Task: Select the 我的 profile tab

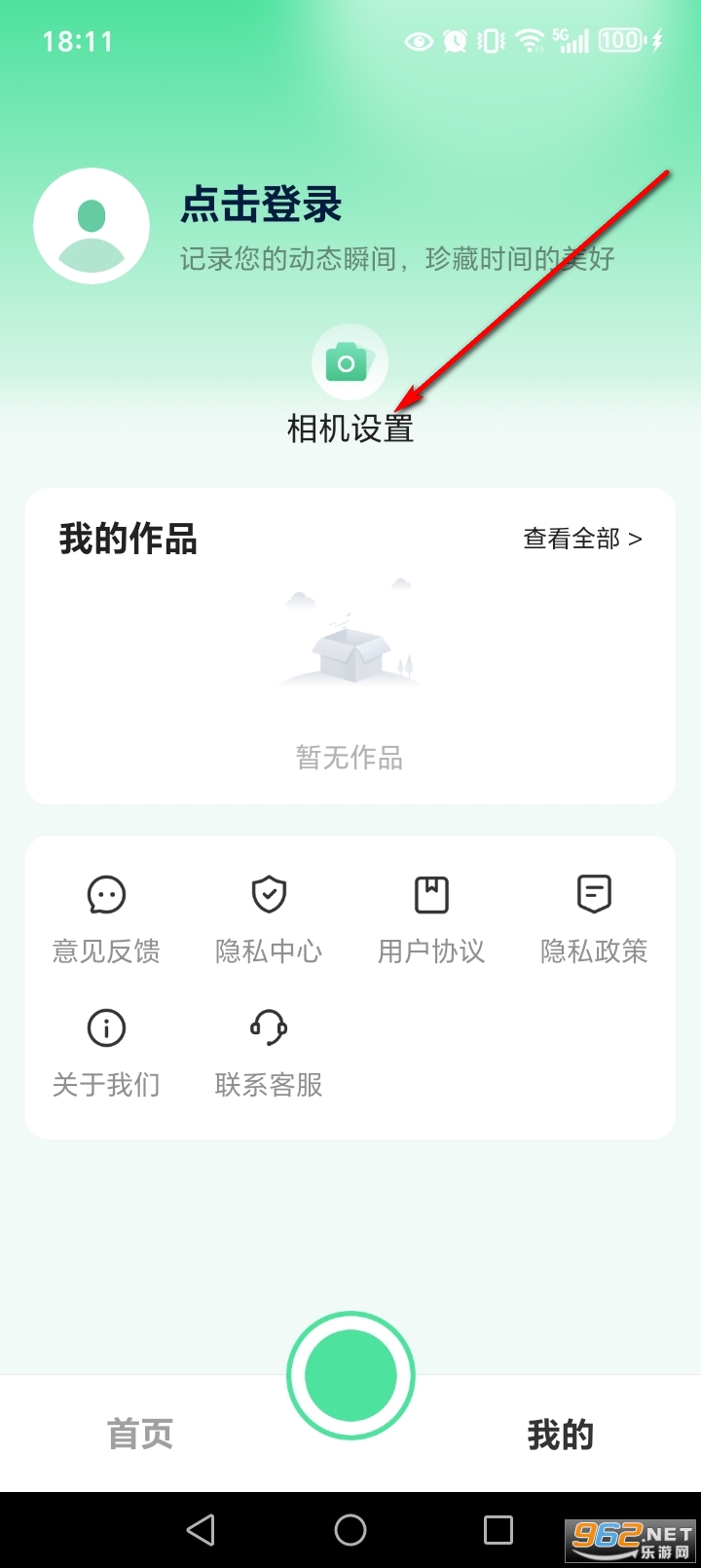Action: (x=559, y=1434)
